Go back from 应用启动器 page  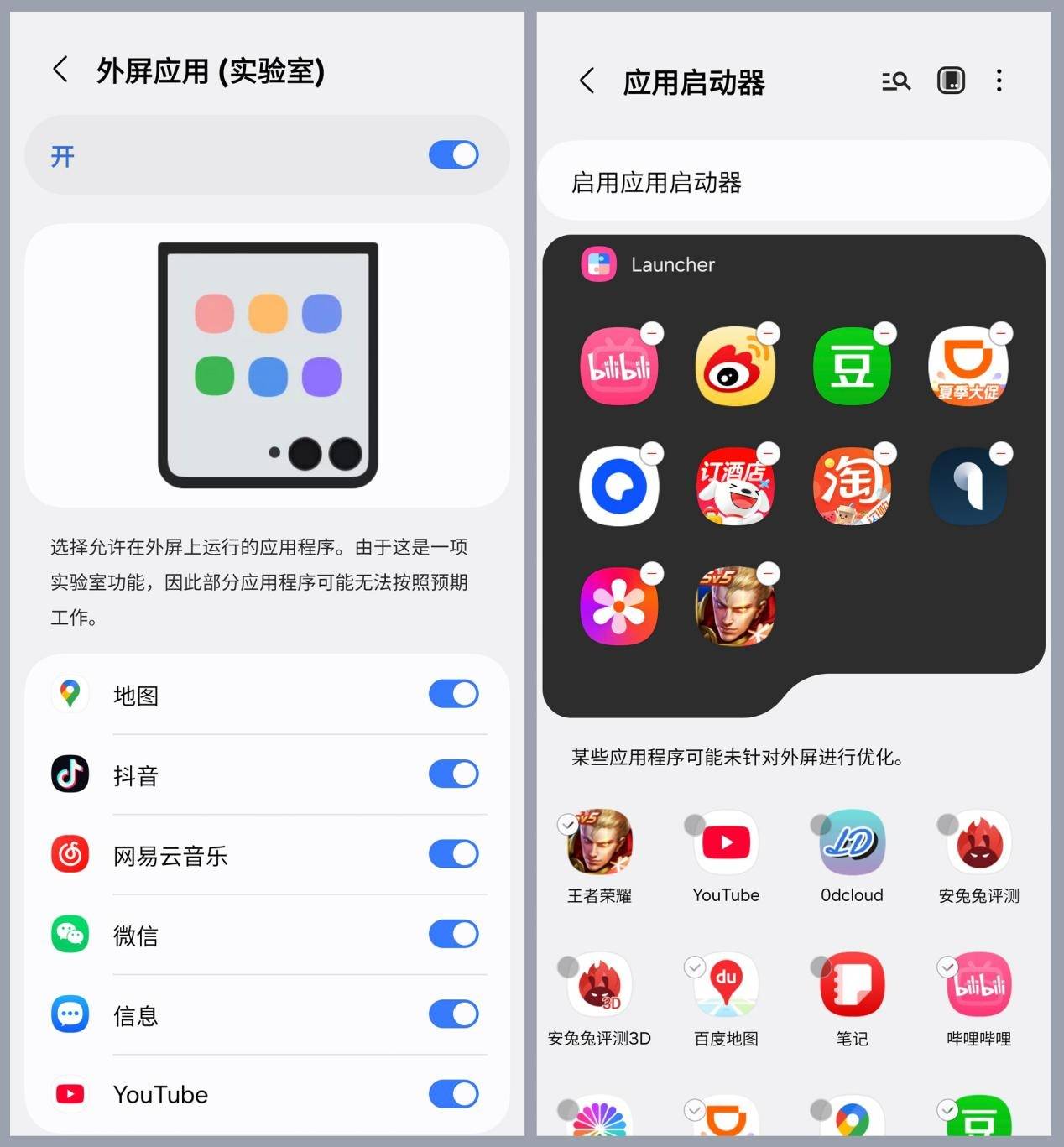coord(587,81)
